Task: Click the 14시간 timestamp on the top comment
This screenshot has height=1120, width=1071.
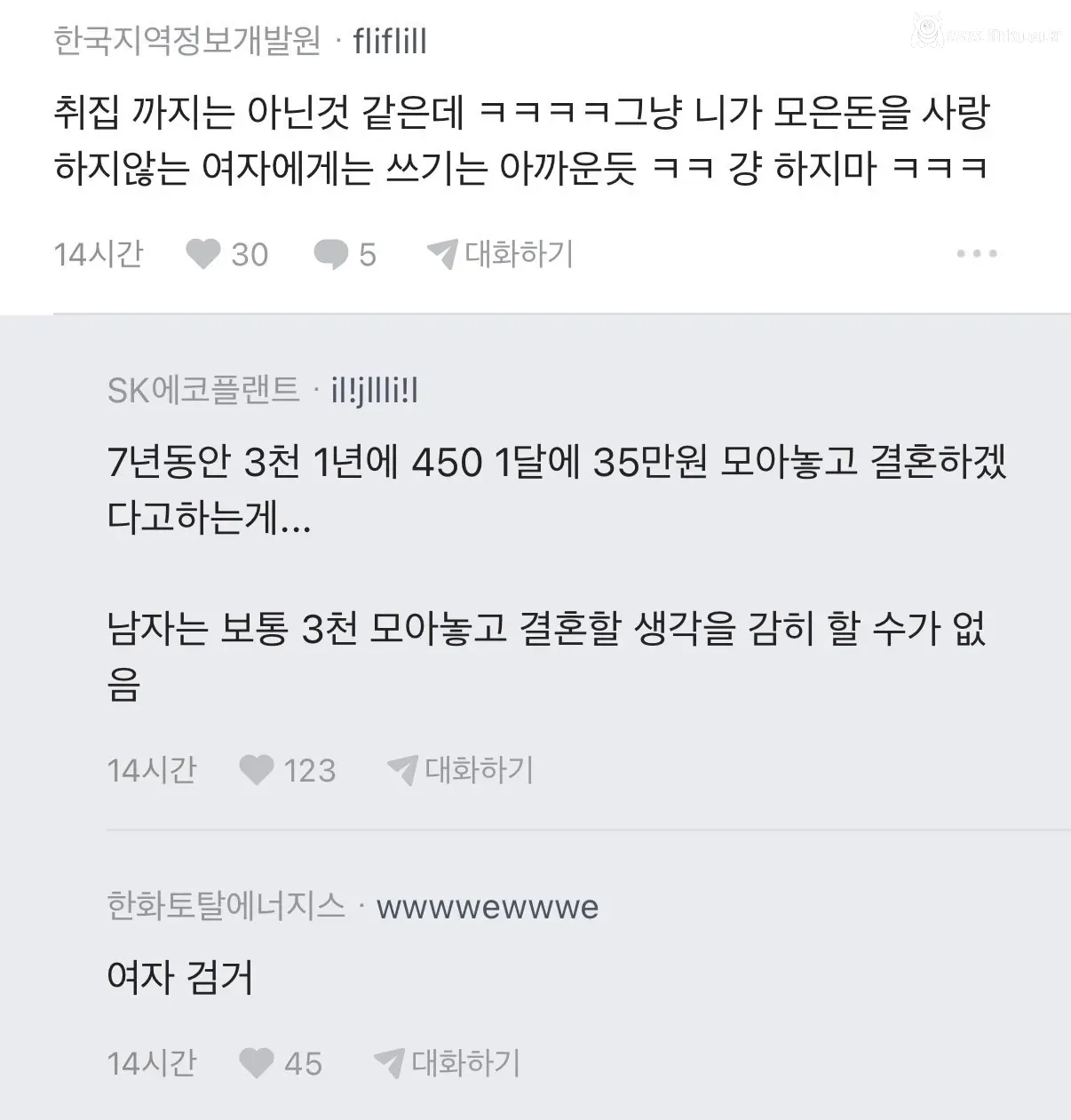Action: coord(100,254)
